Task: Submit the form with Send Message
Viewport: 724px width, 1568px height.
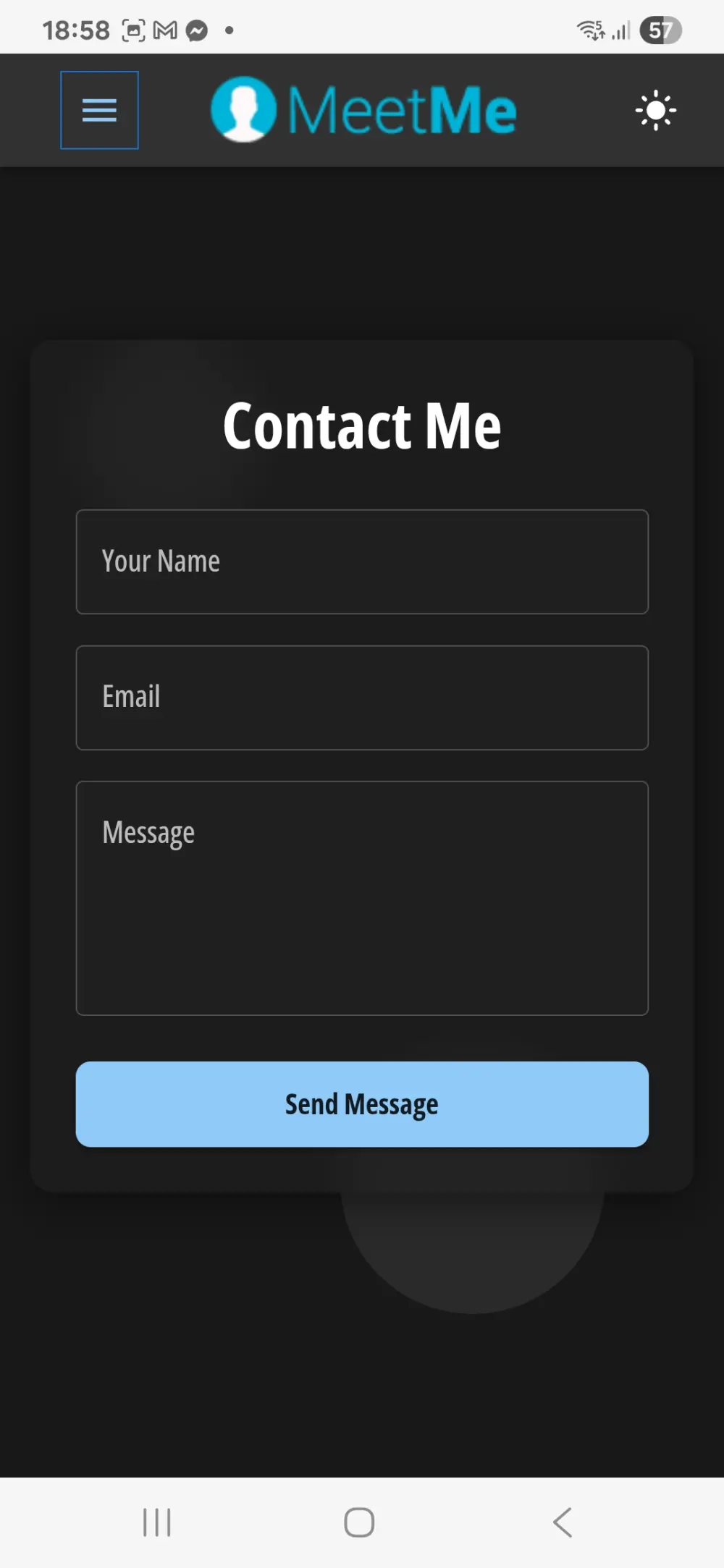Action: [x=362, y=1103]
